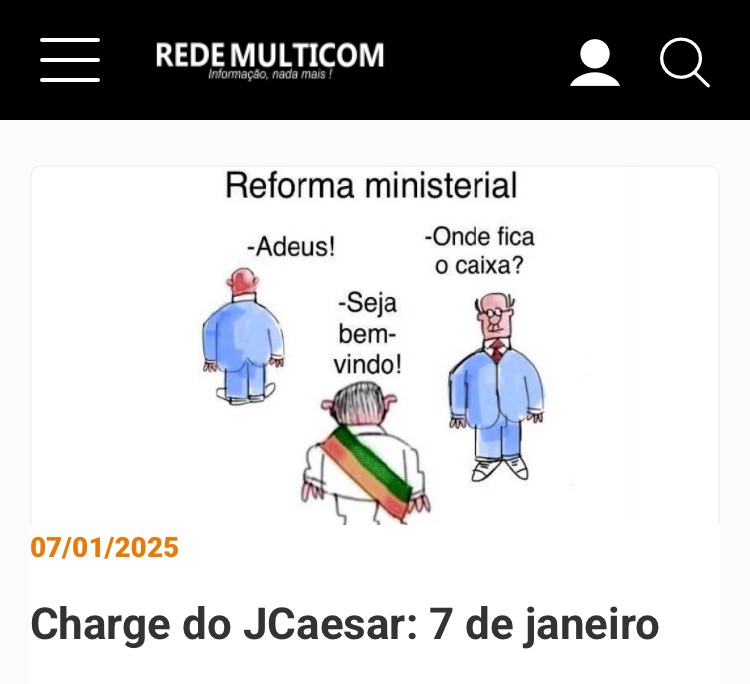Tap the search magnifier icon
750x684 pixels.
click(685, 62)
